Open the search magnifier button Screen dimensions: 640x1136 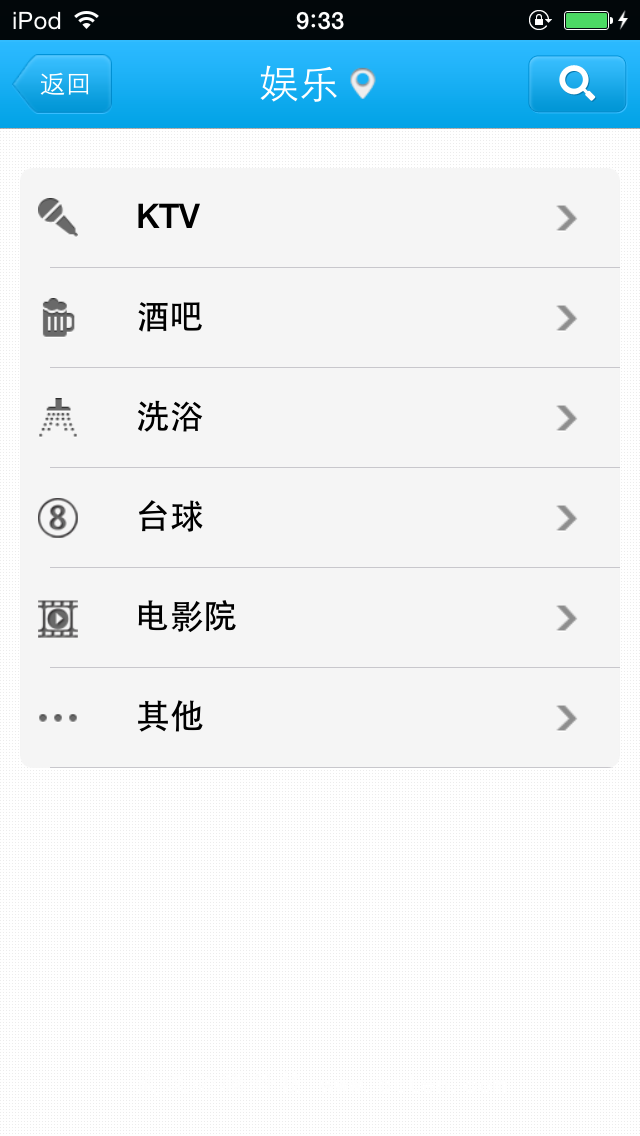577,84
